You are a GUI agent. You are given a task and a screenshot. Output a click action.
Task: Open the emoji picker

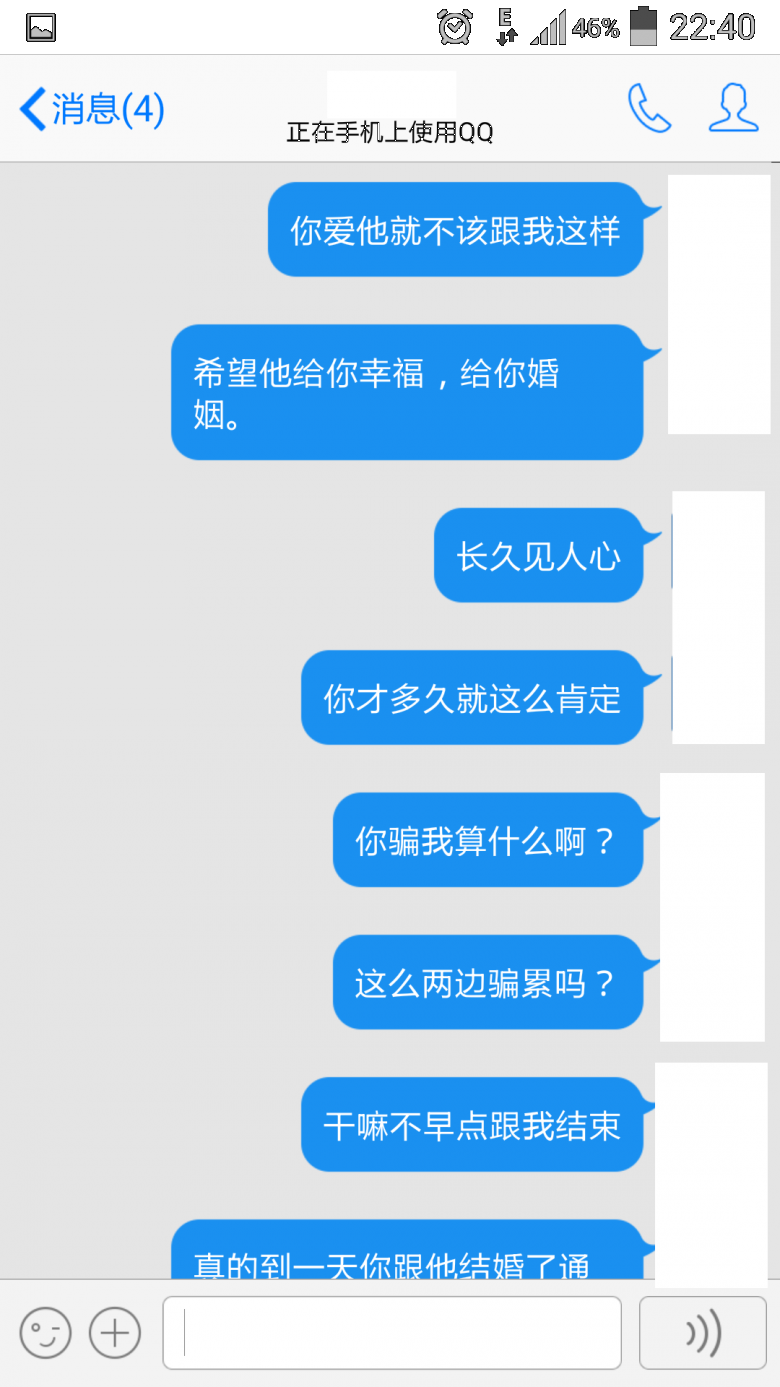[46, 1332]
